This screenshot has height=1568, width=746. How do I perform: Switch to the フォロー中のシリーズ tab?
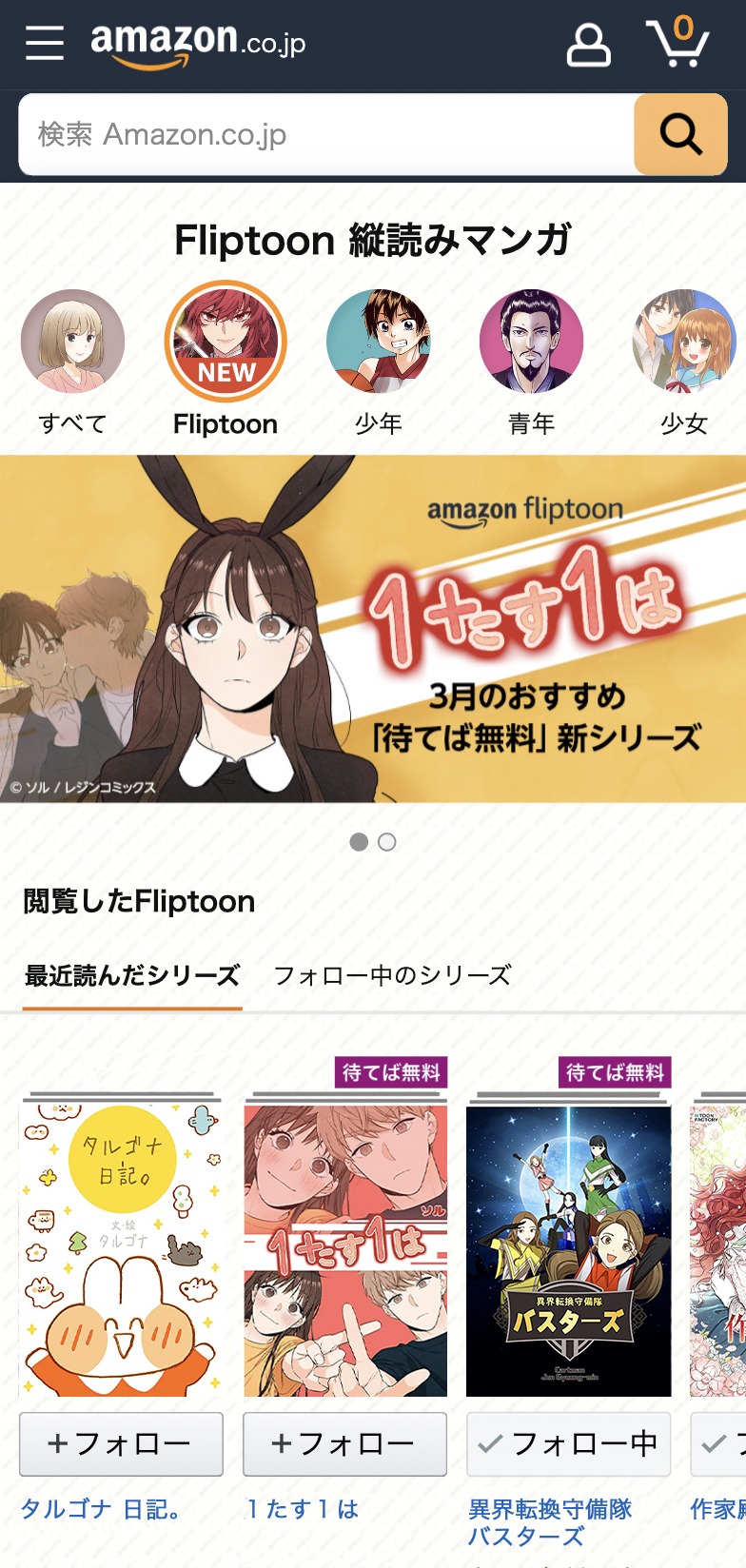(392, 975)
